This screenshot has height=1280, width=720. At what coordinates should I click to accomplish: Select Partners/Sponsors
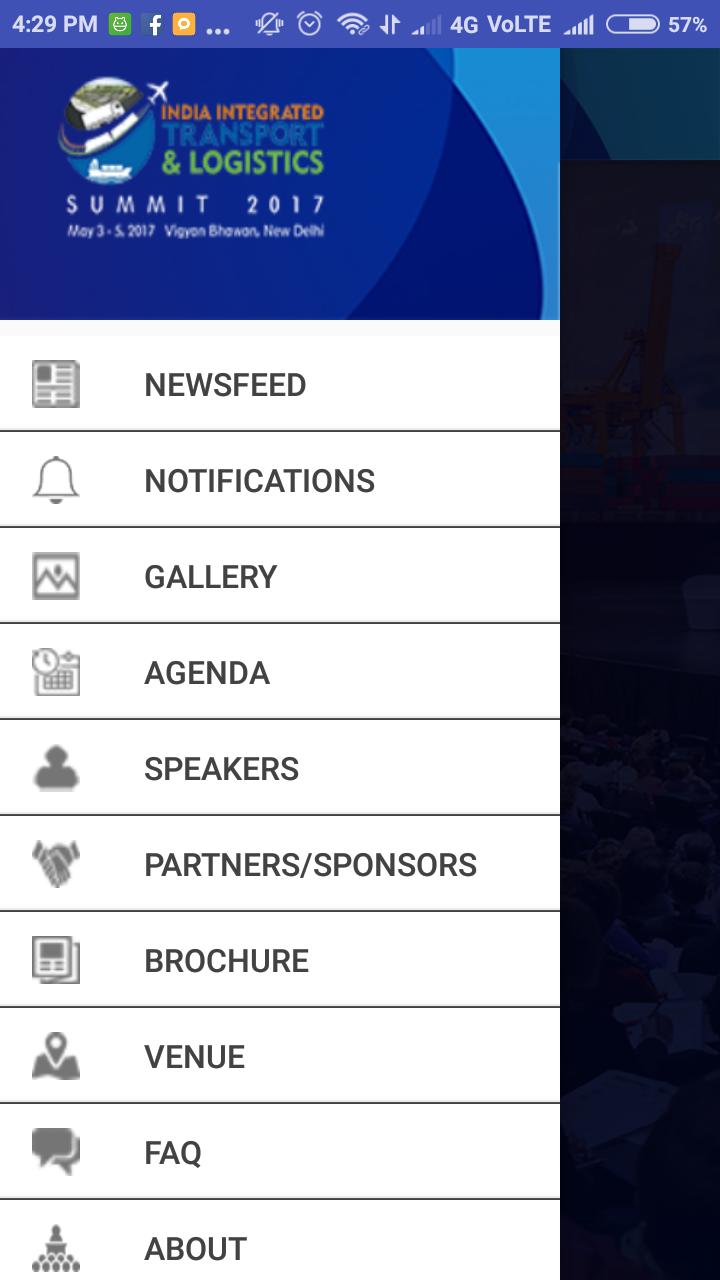coord(310,865)
